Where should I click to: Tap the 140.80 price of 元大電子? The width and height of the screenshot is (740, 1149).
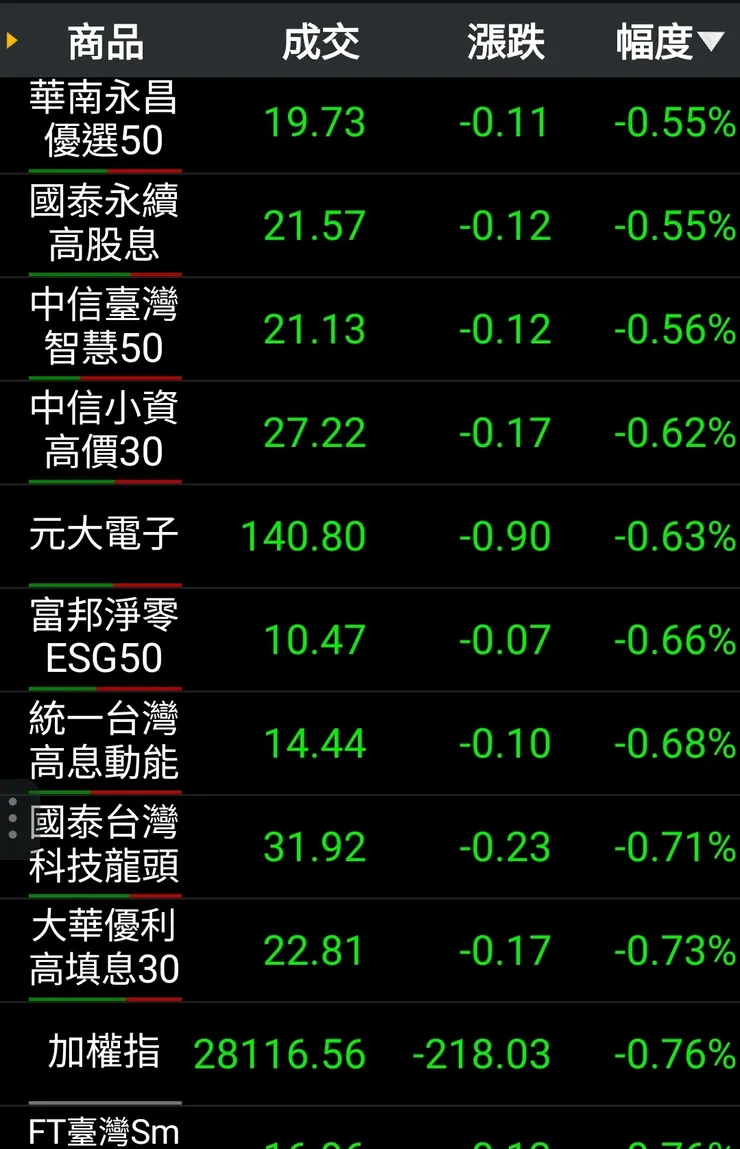[x=302, y=537]
